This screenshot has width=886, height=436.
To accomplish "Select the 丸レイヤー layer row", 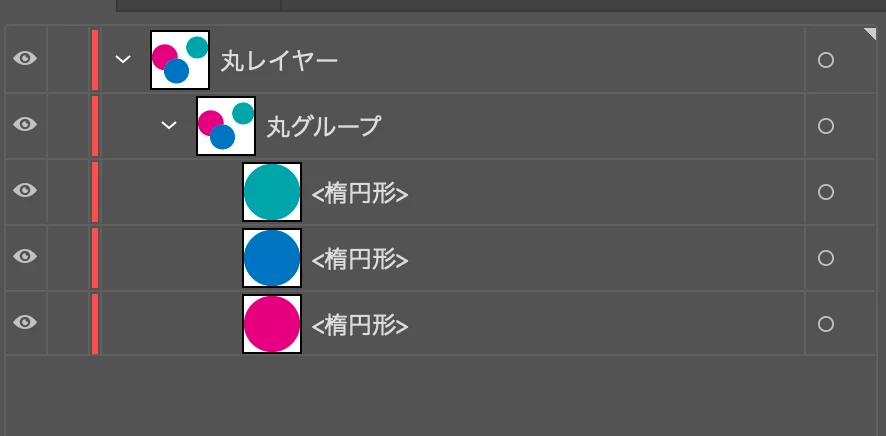I will pos(279,60).
